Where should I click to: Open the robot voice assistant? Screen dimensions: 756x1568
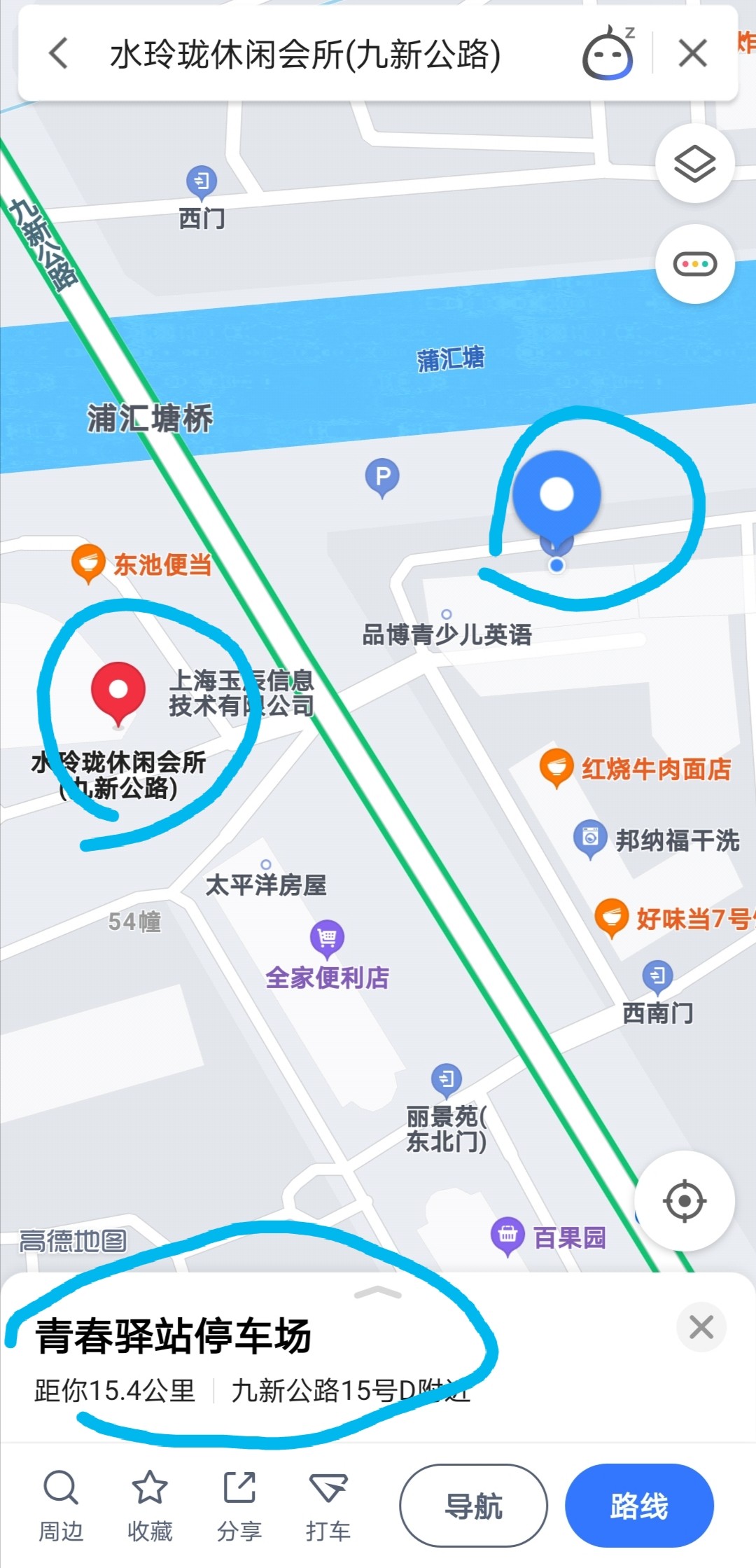pyautogui.click(x=608, y=54)
